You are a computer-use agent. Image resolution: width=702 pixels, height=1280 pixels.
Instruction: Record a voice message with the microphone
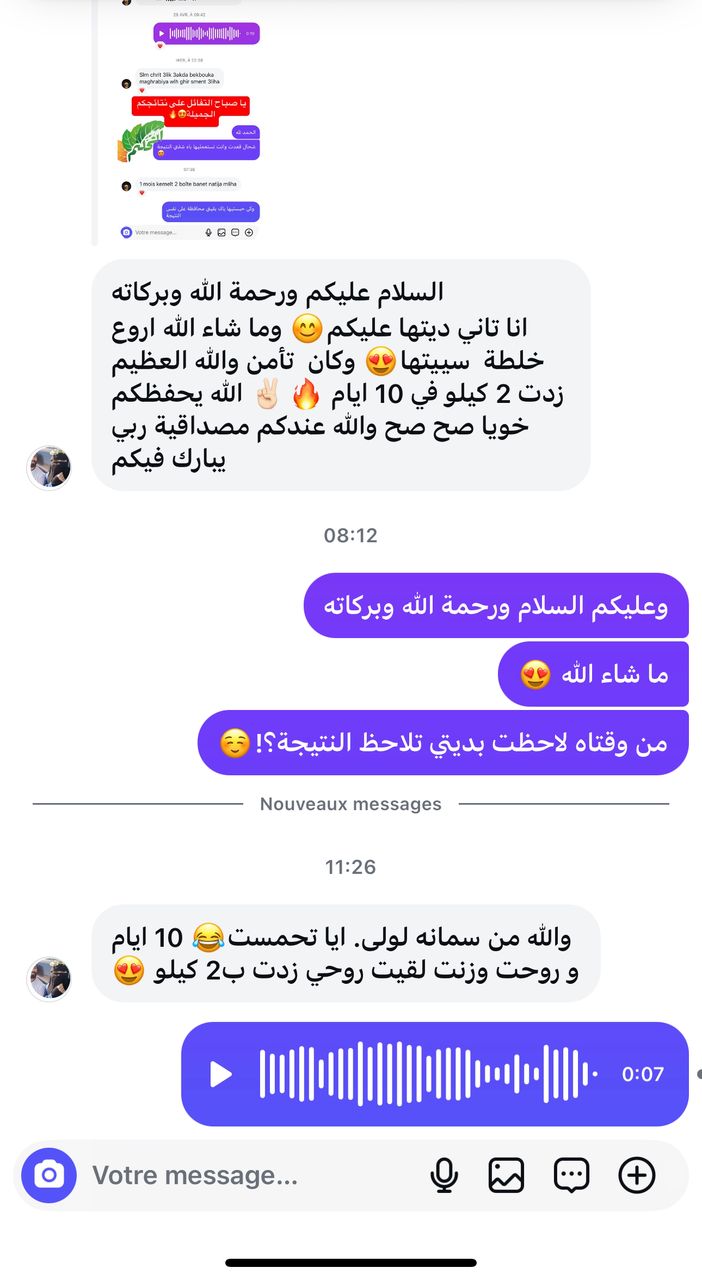[443, 1175]
